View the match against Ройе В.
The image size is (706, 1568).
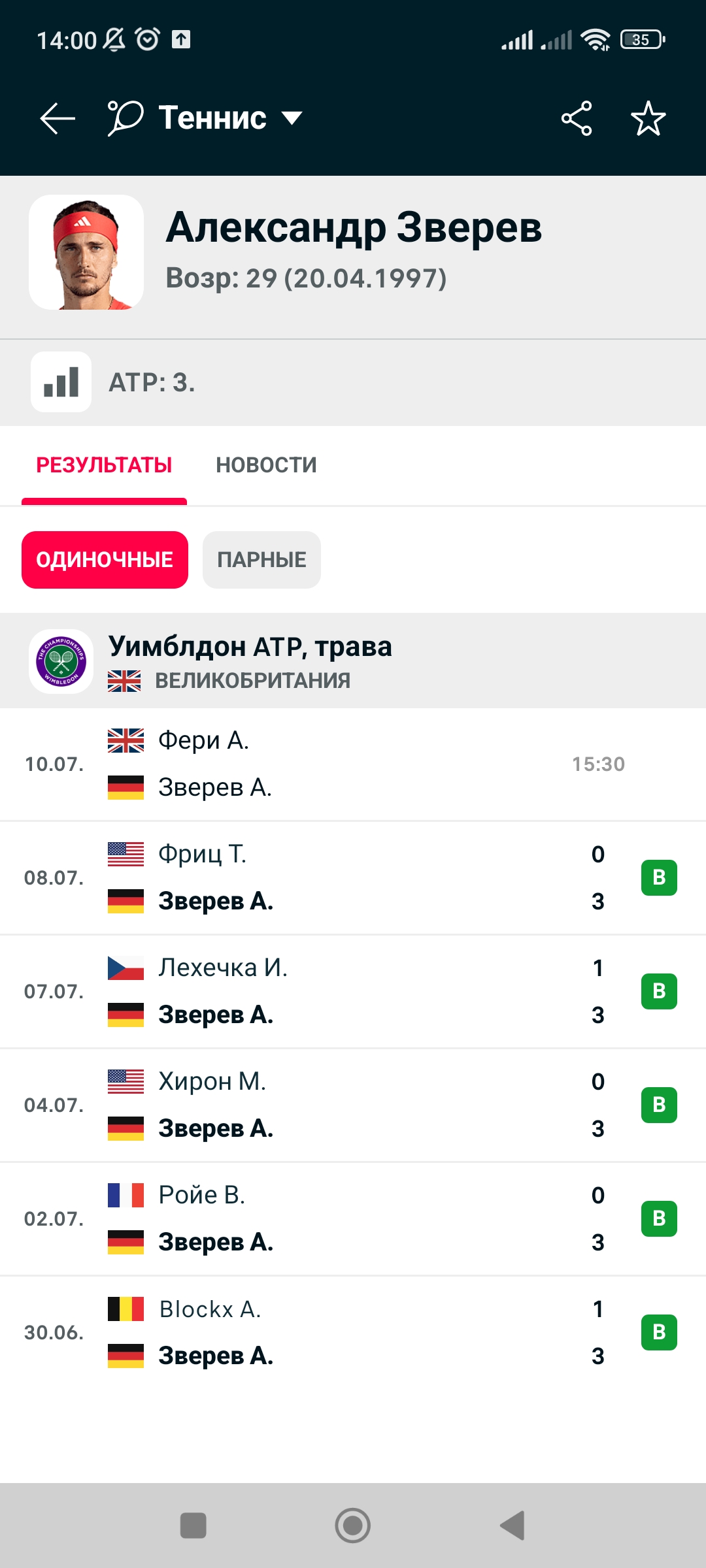click(x=353, y=1218)
